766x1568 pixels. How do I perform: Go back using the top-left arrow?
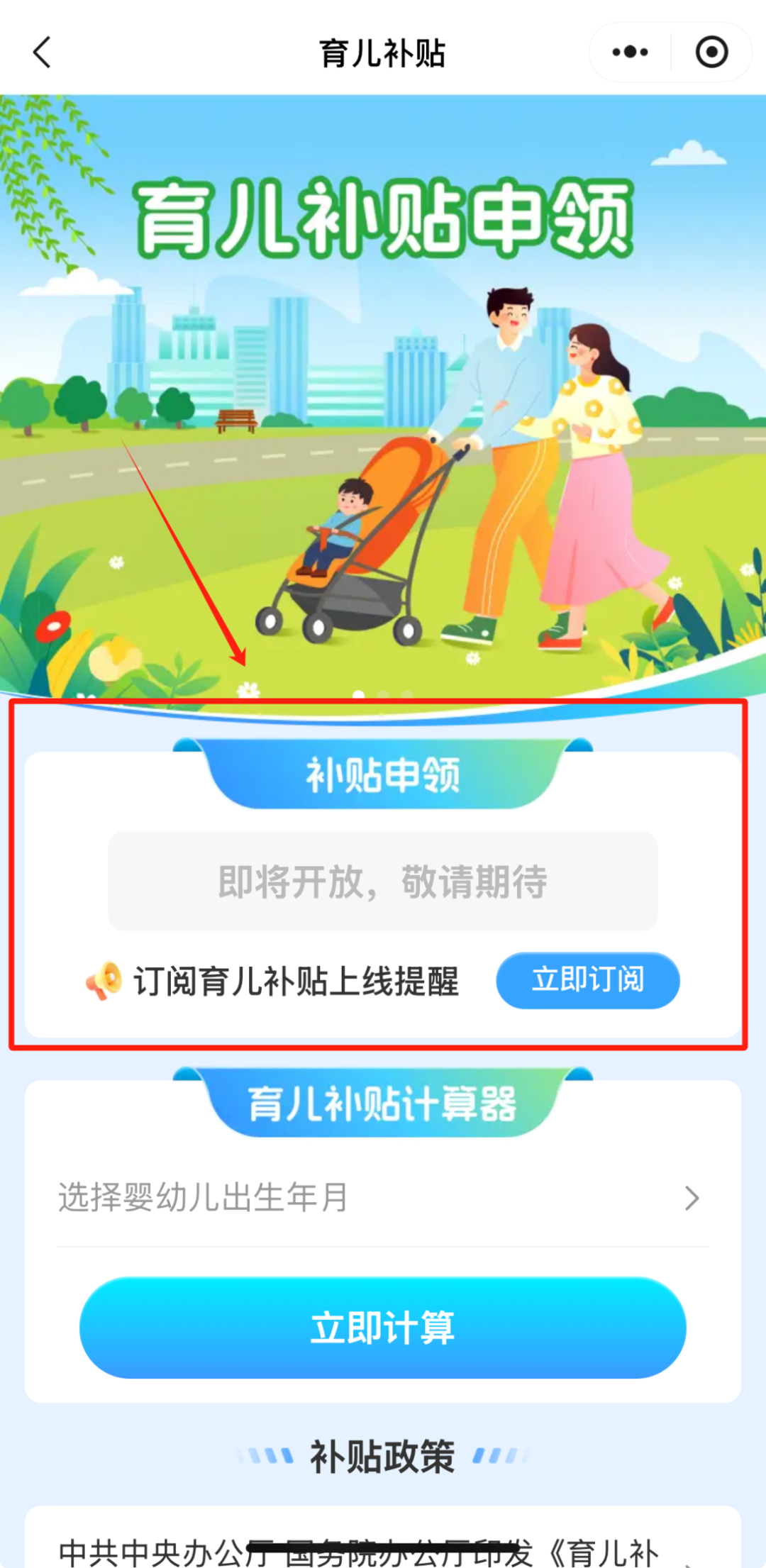(x=43, y=52)
